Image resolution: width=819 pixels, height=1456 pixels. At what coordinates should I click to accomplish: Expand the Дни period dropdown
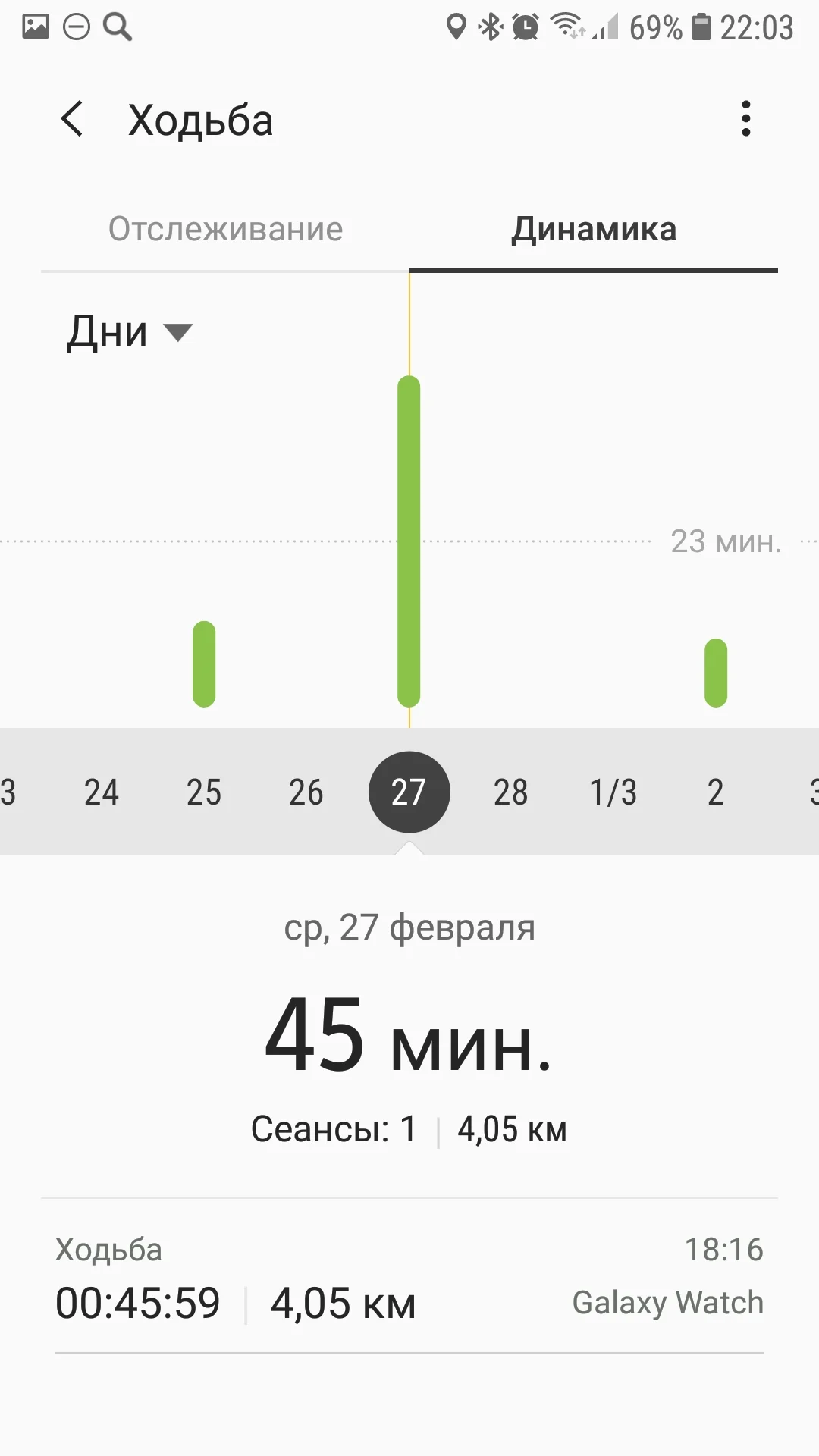129,332
